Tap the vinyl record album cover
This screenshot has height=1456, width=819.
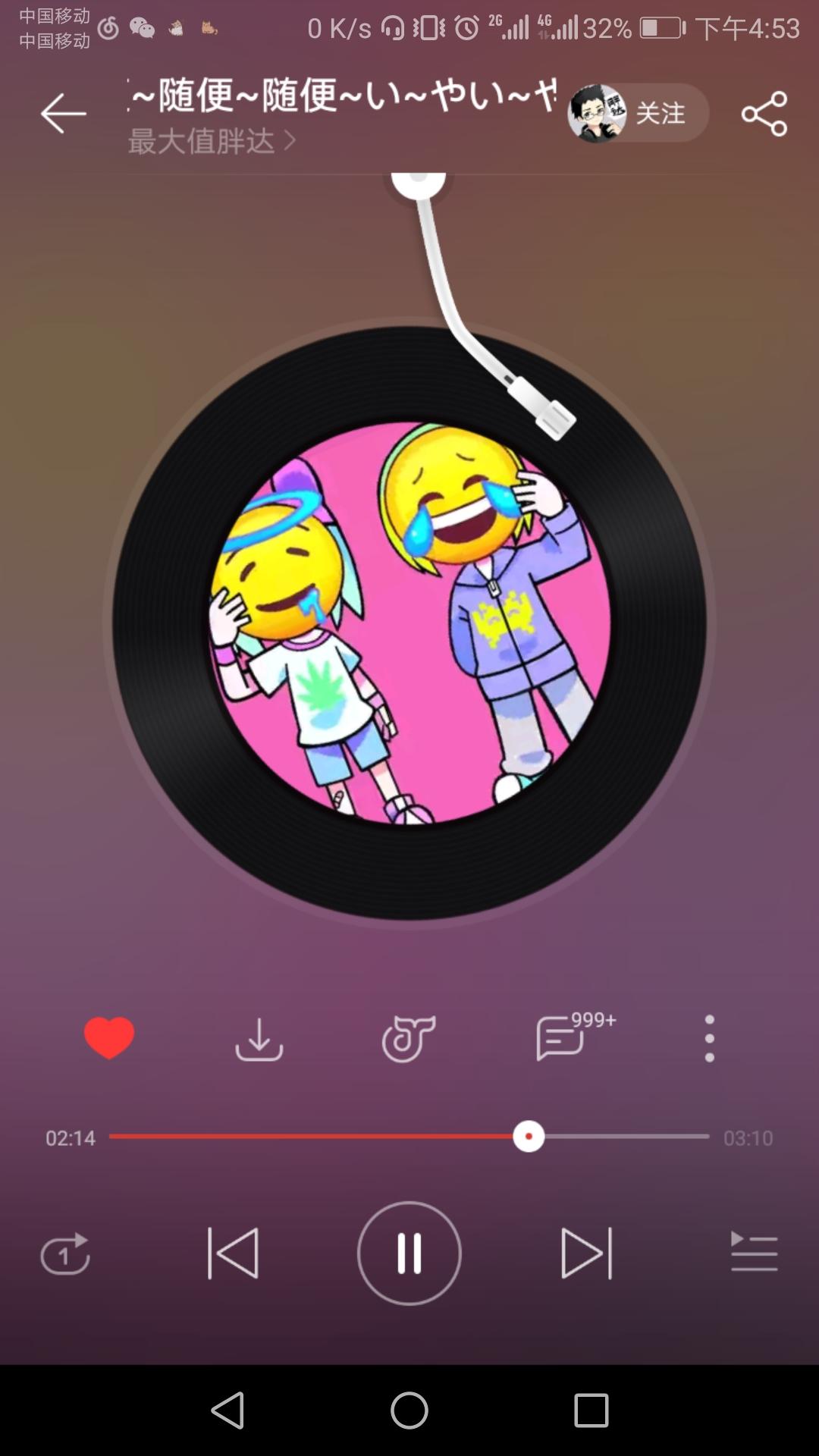coord(409,623)
